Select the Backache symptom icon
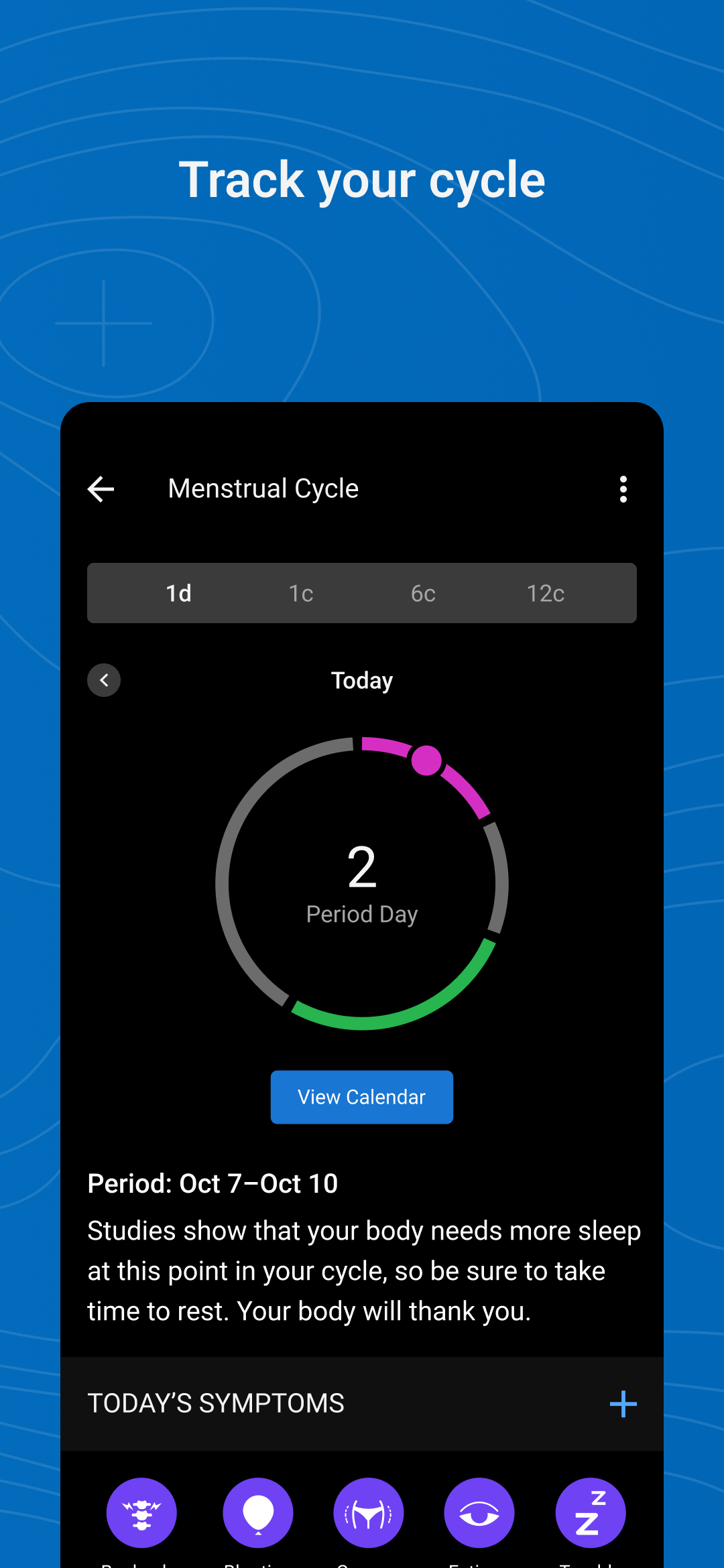This screenshot has height=1568, width=724. [x=141, y=1512]
